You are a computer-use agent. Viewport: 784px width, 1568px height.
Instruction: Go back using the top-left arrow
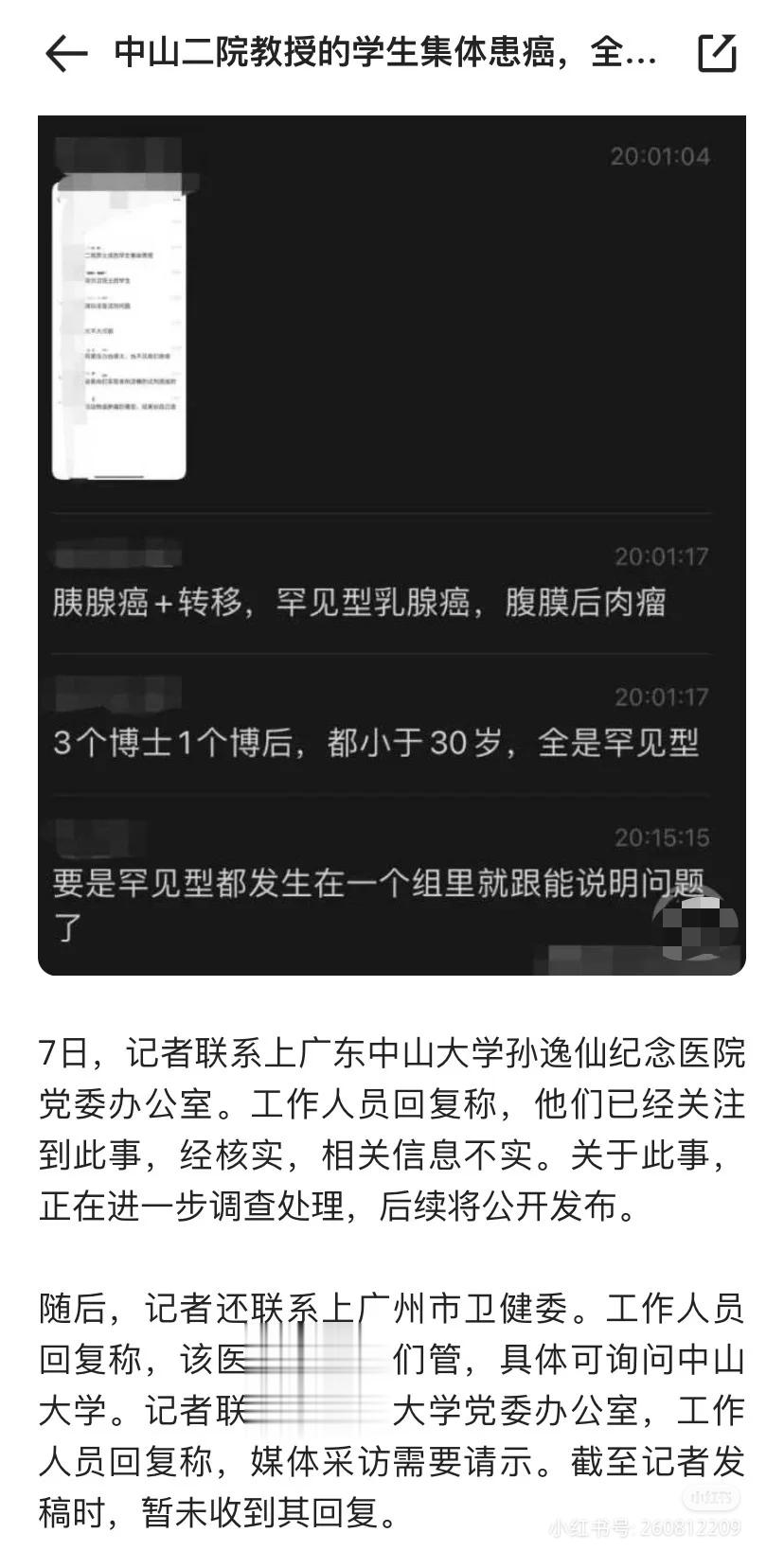click(65, 54)
